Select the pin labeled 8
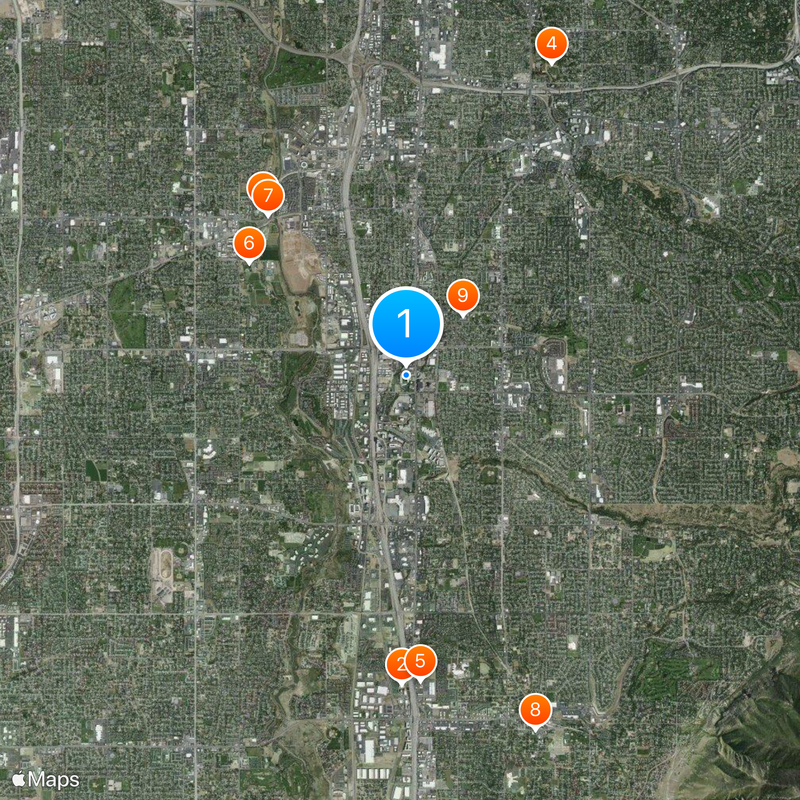This screenshot has width=800, height=800. (x=536, y=711)
